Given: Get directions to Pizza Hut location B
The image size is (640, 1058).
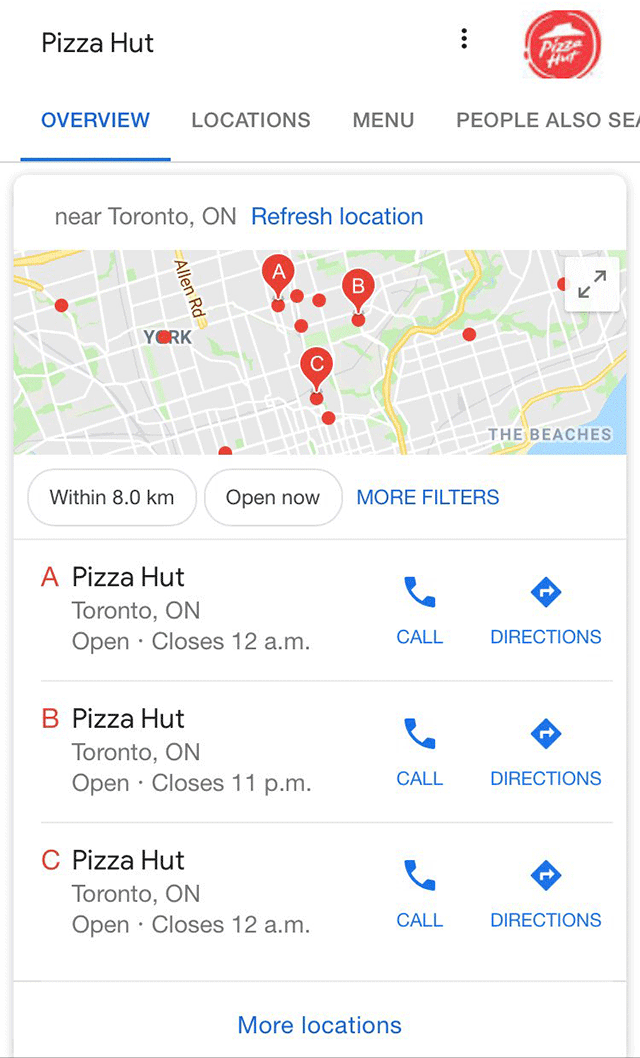Looking at the screenshot, I should point(545,751).
